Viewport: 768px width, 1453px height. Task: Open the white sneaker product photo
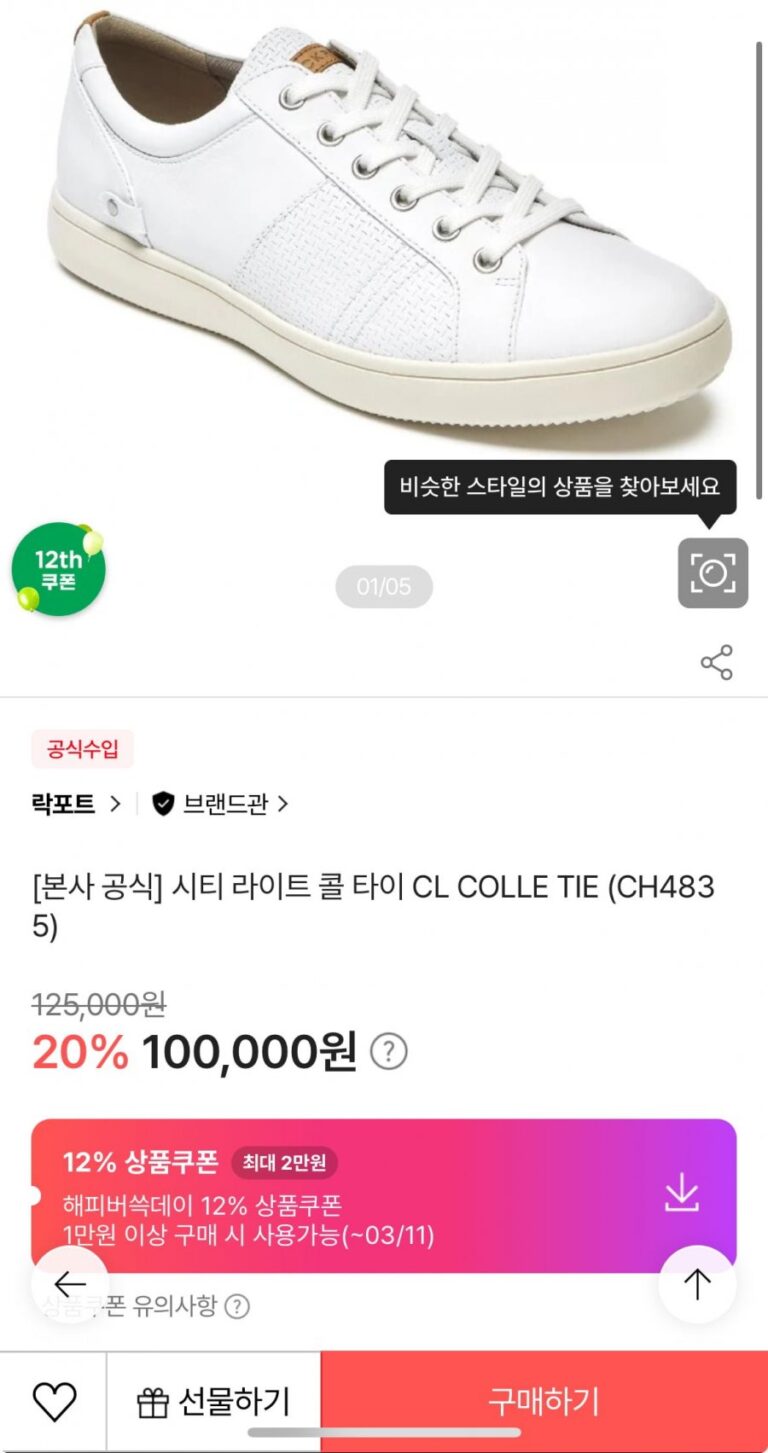pyautogui.click(x=390, y=230)
